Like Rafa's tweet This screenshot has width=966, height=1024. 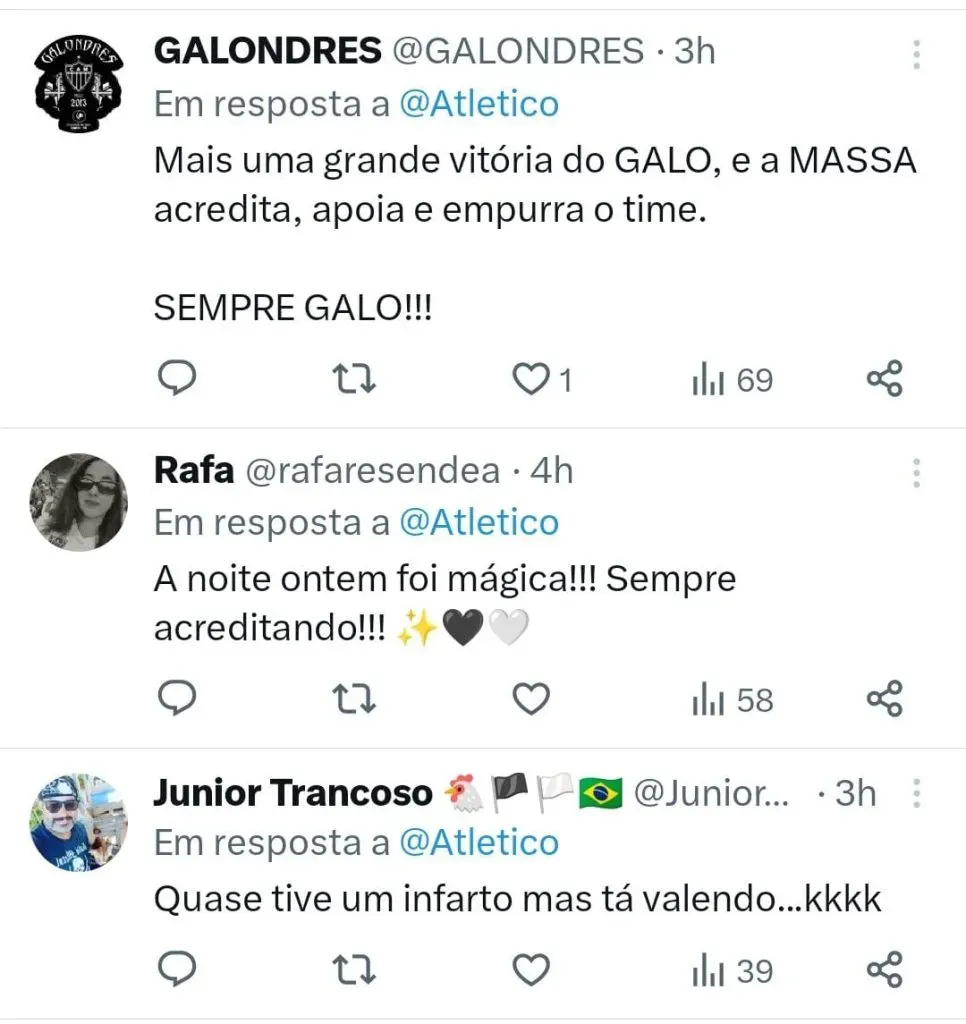click(x=531, y=699)
